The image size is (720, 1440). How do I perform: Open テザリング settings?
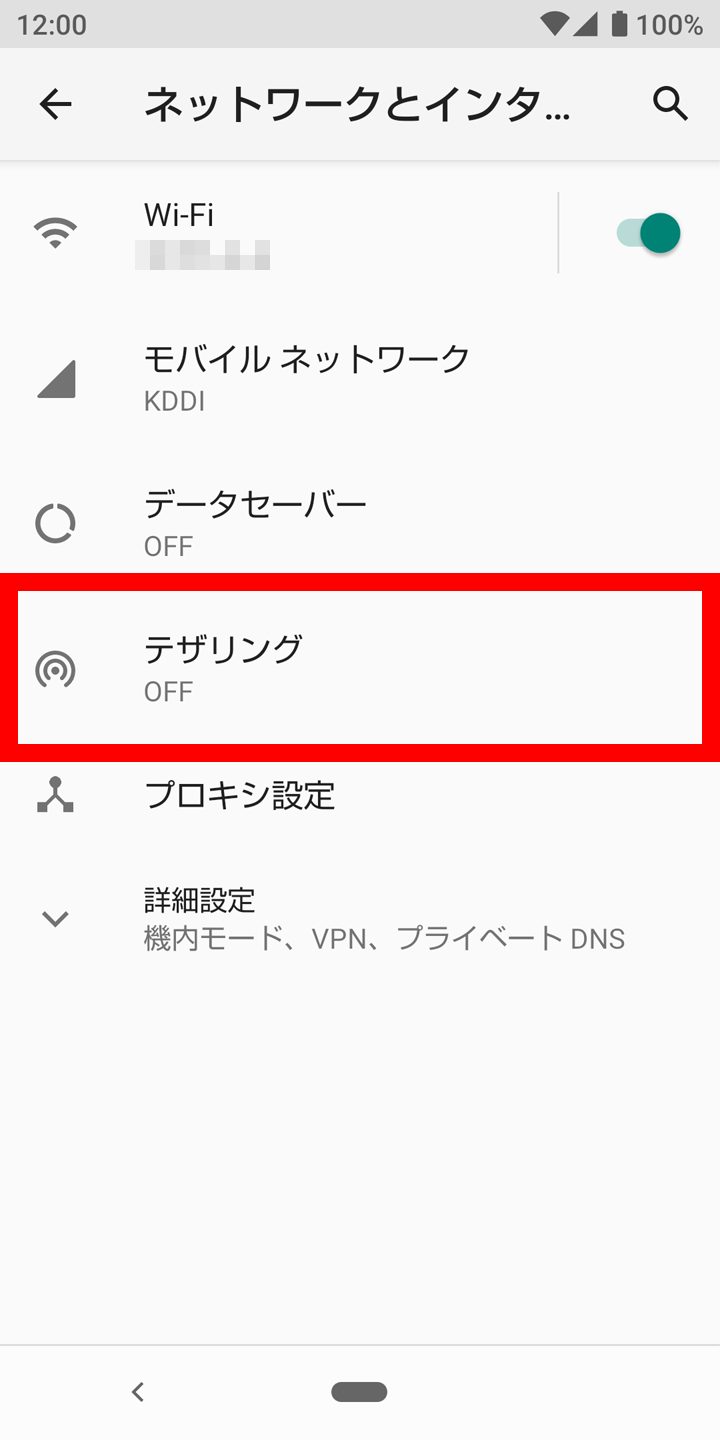(x=360, y=668)
